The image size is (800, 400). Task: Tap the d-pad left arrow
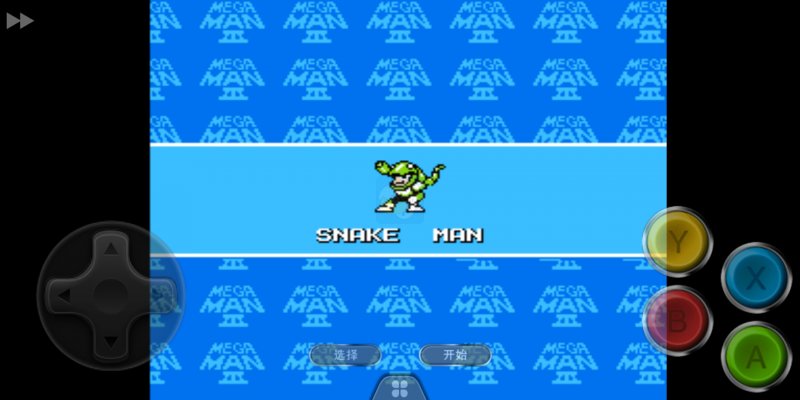62,296
